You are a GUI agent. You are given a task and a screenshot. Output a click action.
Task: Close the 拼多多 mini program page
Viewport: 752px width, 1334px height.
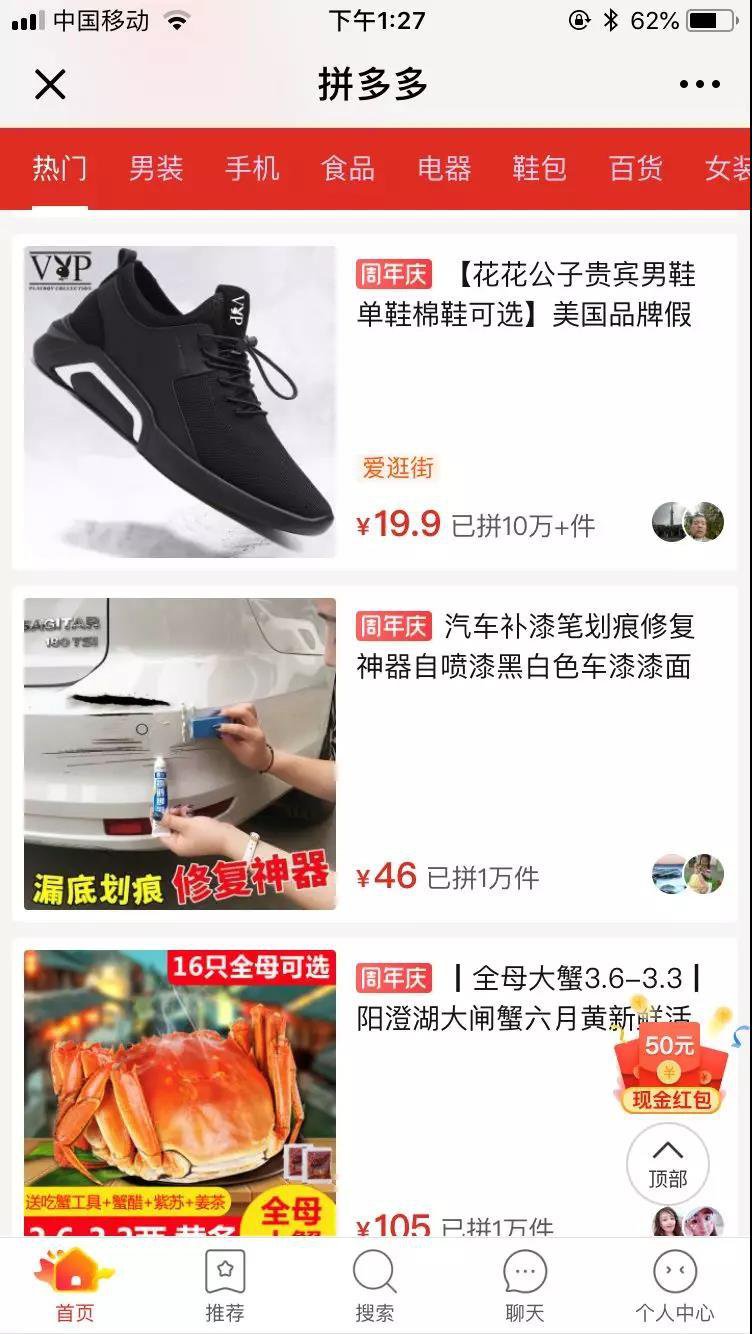49,85
